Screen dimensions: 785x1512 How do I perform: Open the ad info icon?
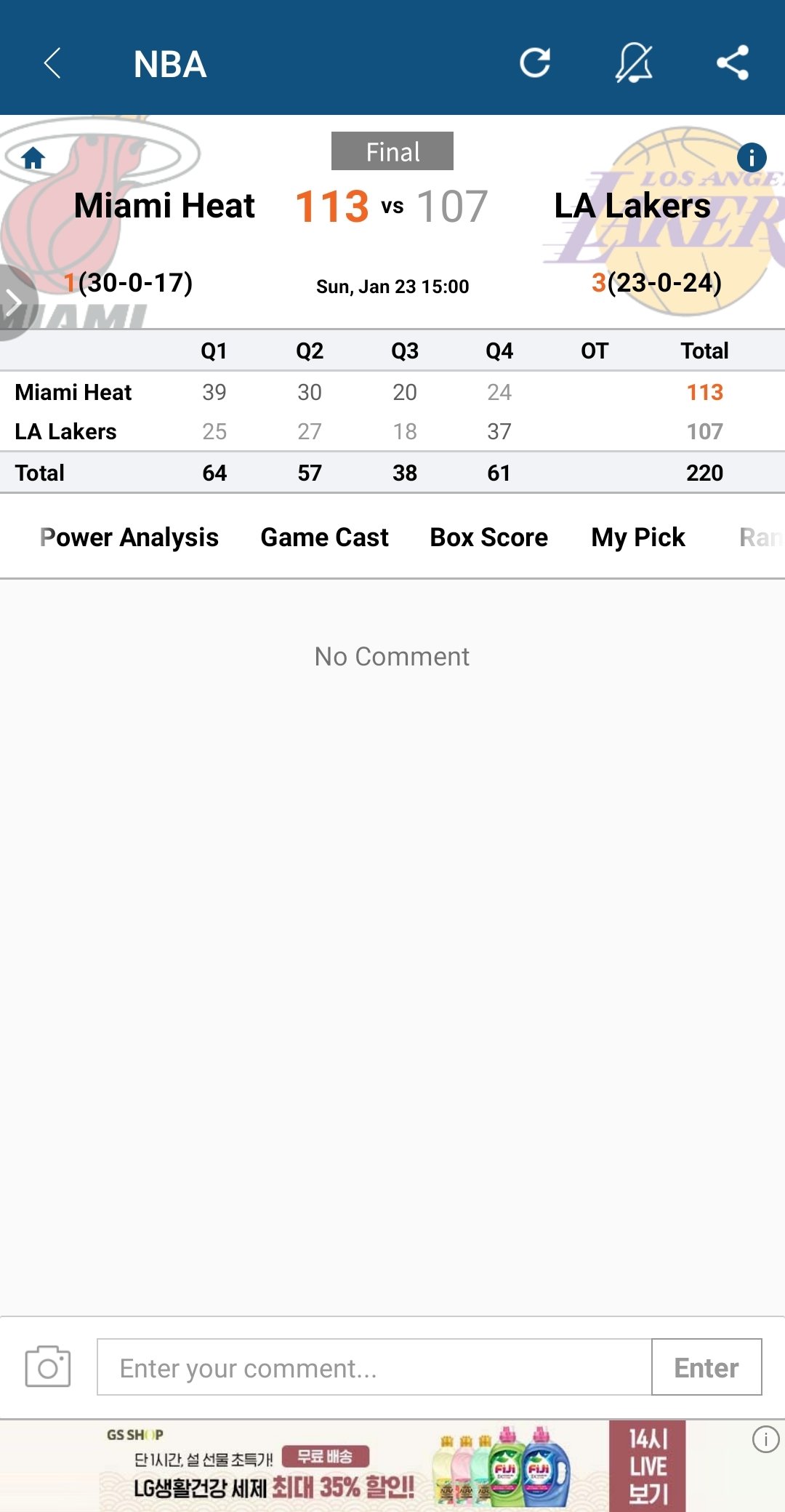(x=765, y=1439)
